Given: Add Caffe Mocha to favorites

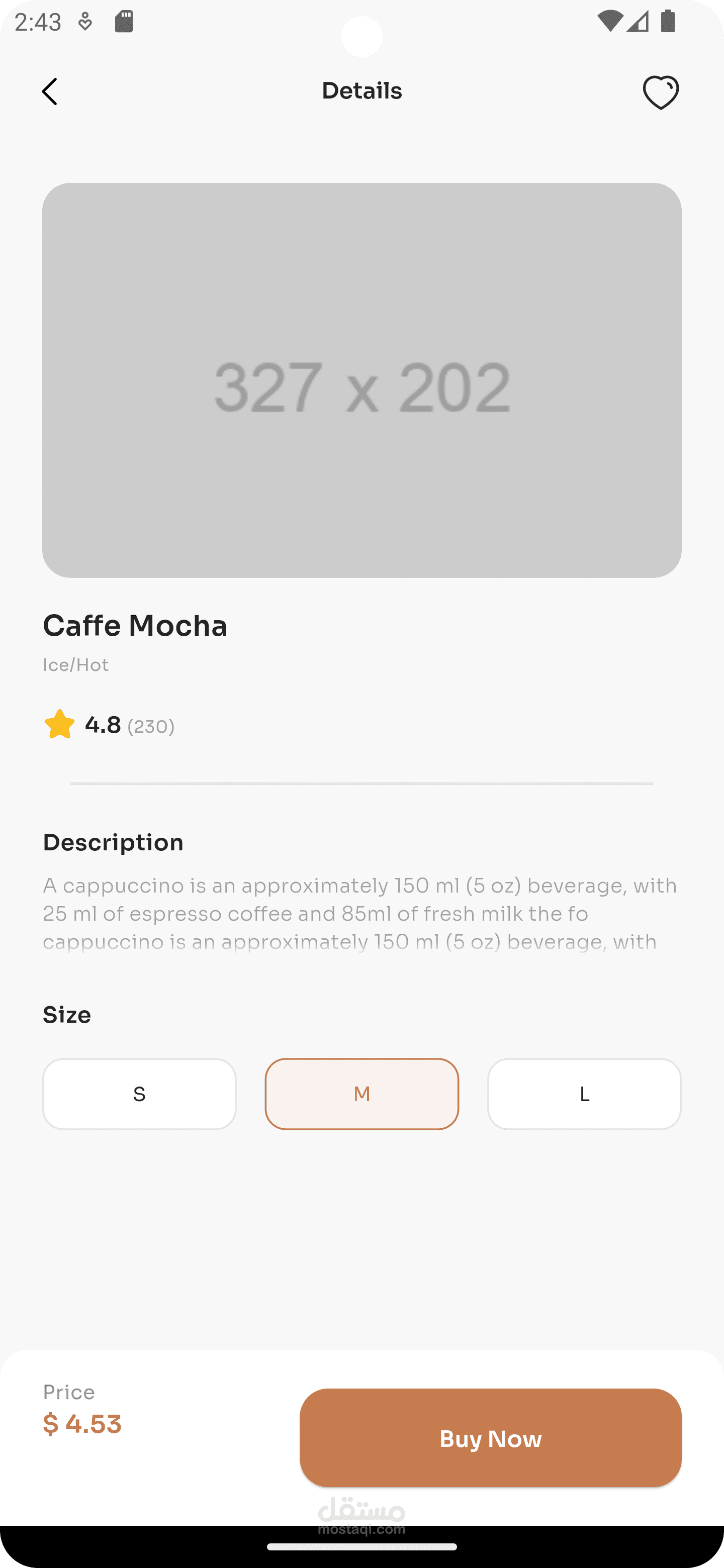Looking at the screenshot, I should click(x=661, y=92).
